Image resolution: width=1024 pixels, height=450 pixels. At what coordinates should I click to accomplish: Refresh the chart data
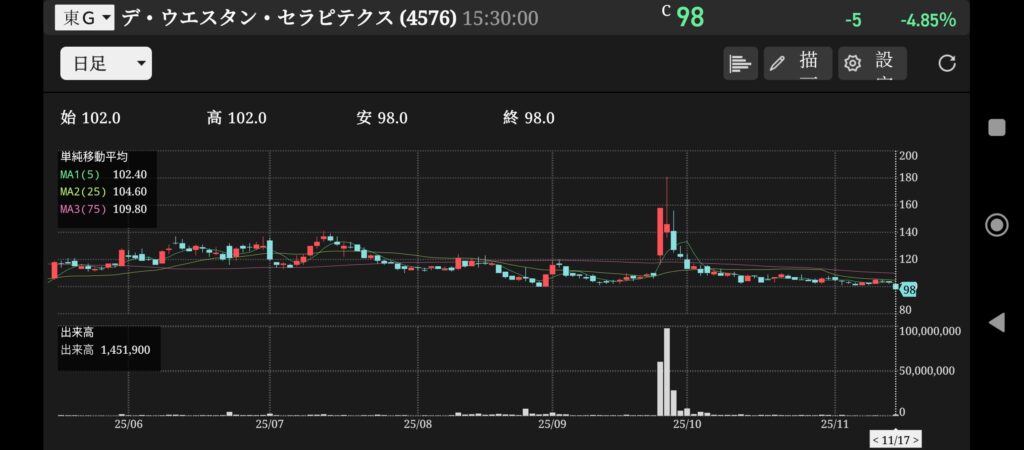click(x=946, y=64)
